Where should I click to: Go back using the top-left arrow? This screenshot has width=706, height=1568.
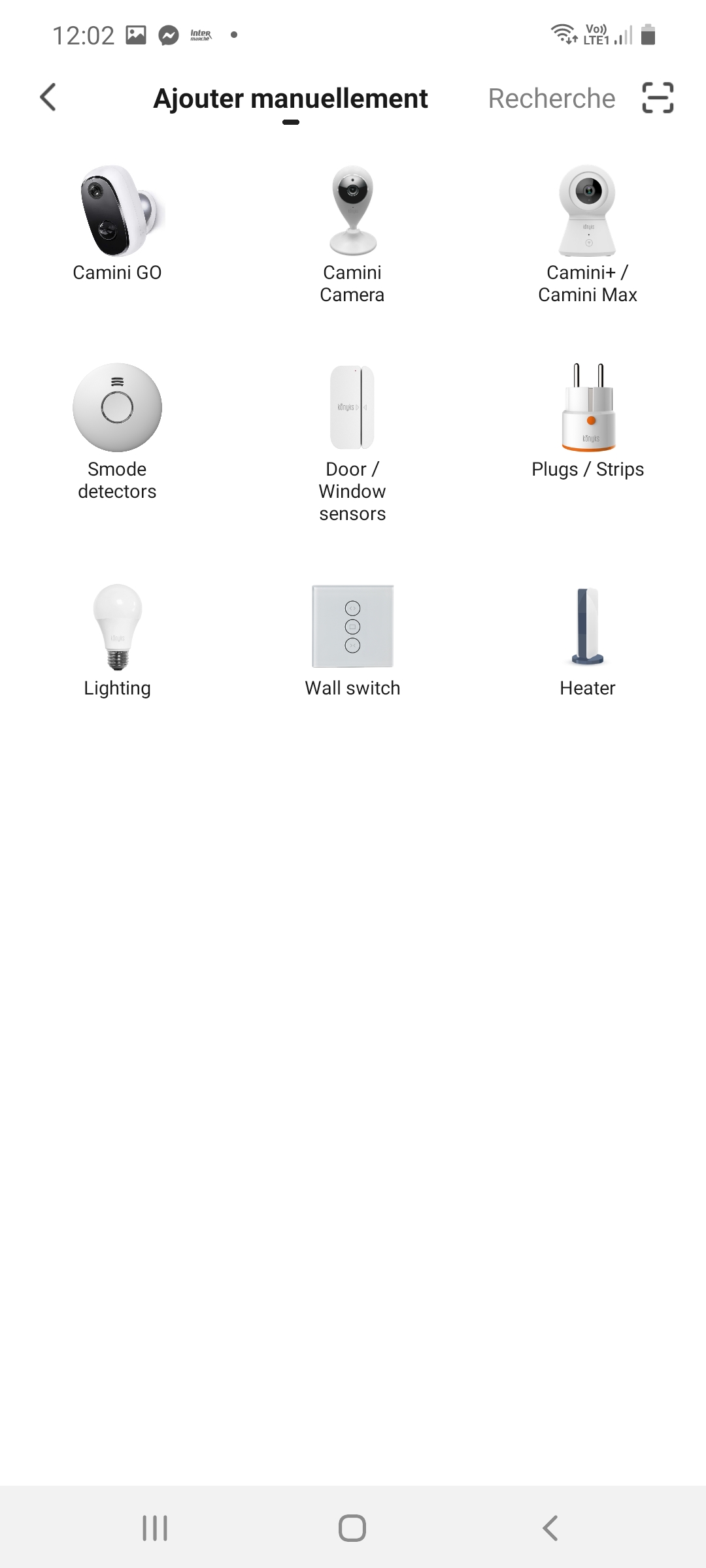[48, 98]
